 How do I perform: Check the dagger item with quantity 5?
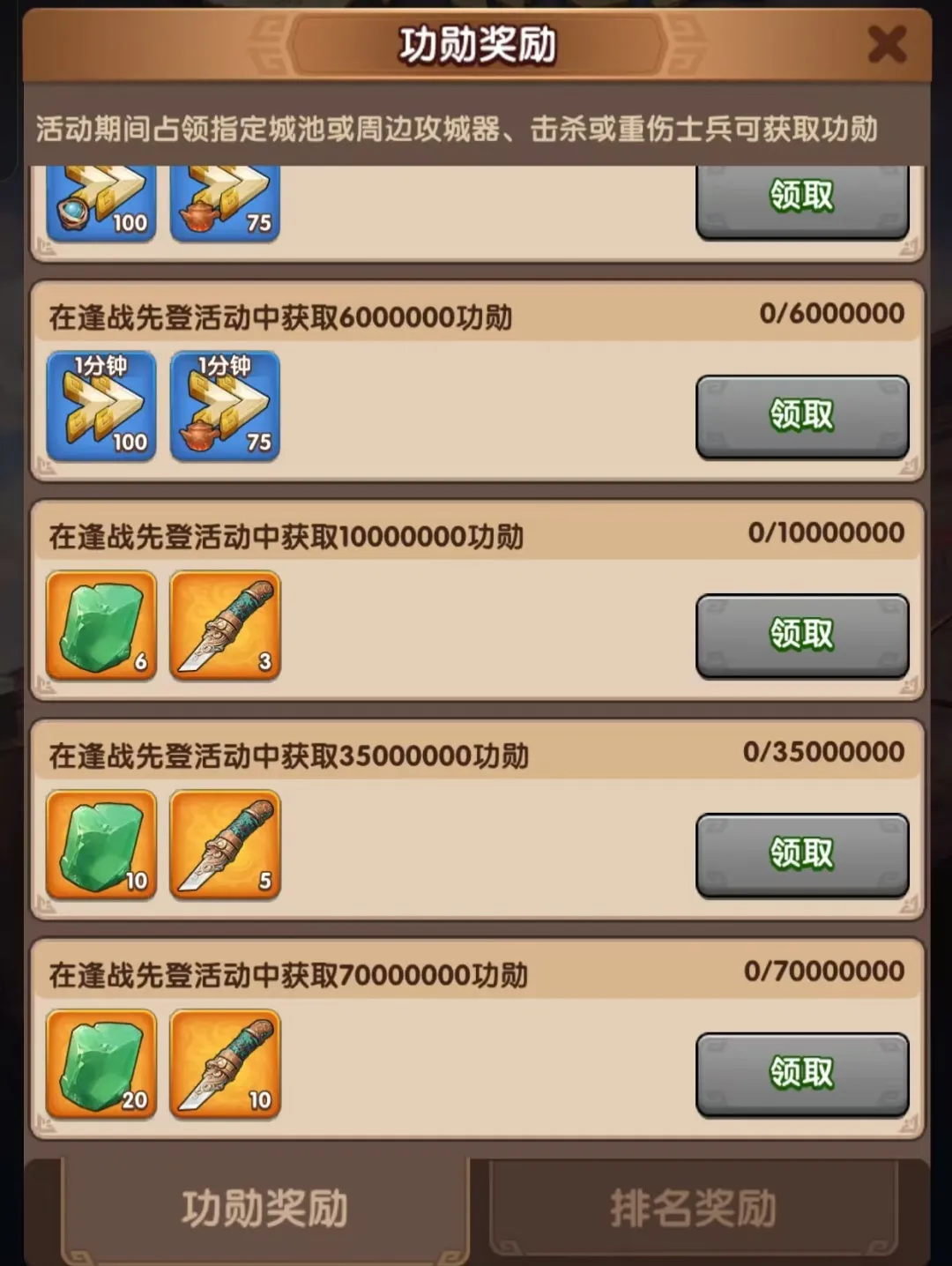(225, 845)
